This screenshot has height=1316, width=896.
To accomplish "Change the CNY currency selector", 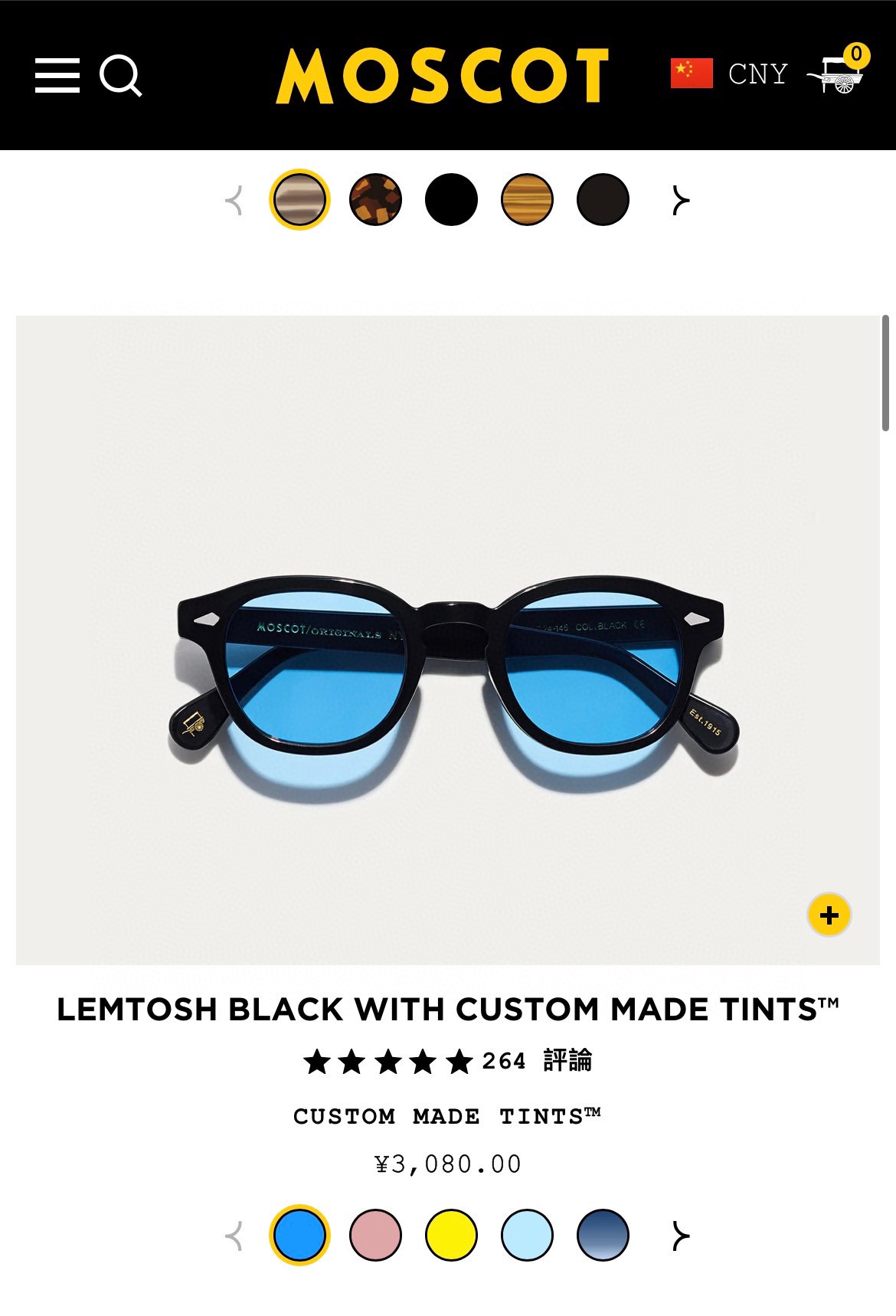I will coord(729,74).
